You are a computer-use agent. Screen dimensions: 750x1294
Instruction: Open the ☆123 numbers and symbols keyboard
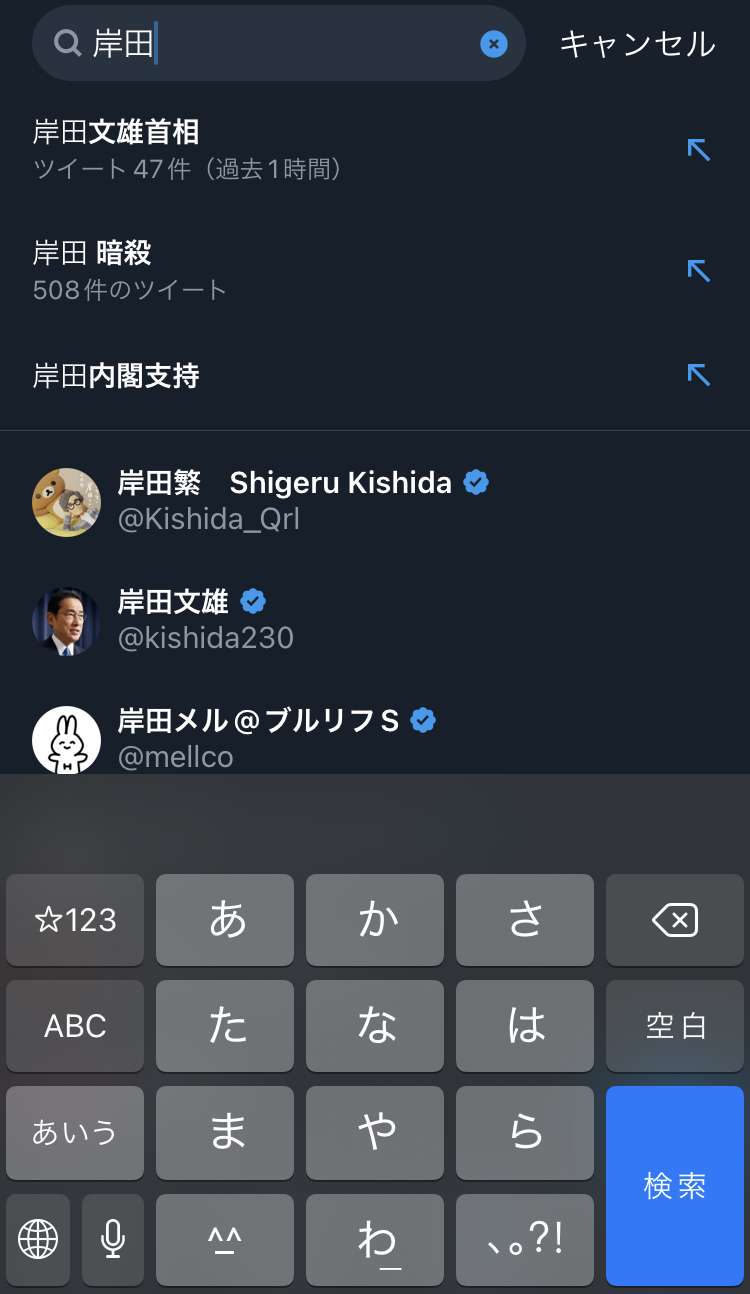click(75, 920)
